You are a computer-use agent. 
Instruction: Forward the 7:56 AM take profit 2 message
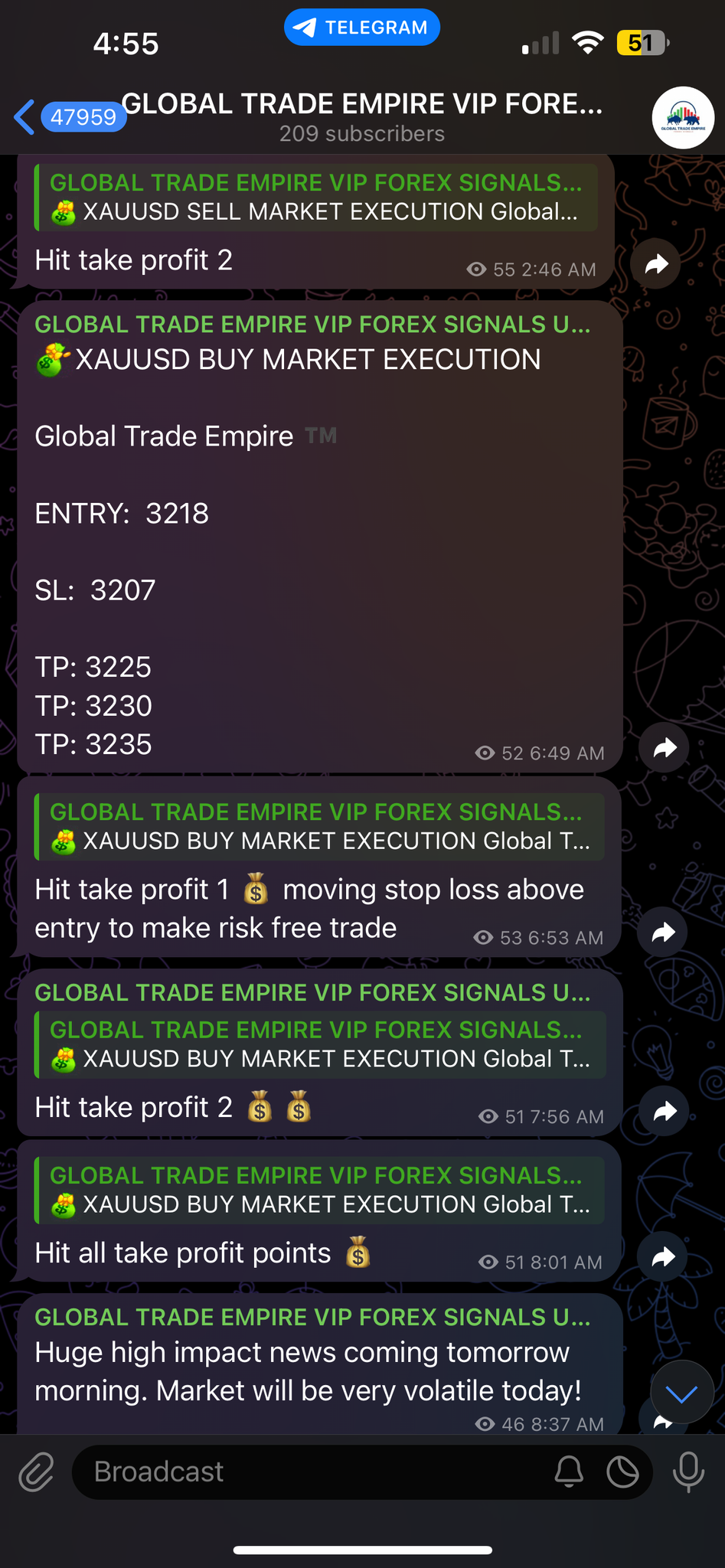click(x=665, y=1111)
